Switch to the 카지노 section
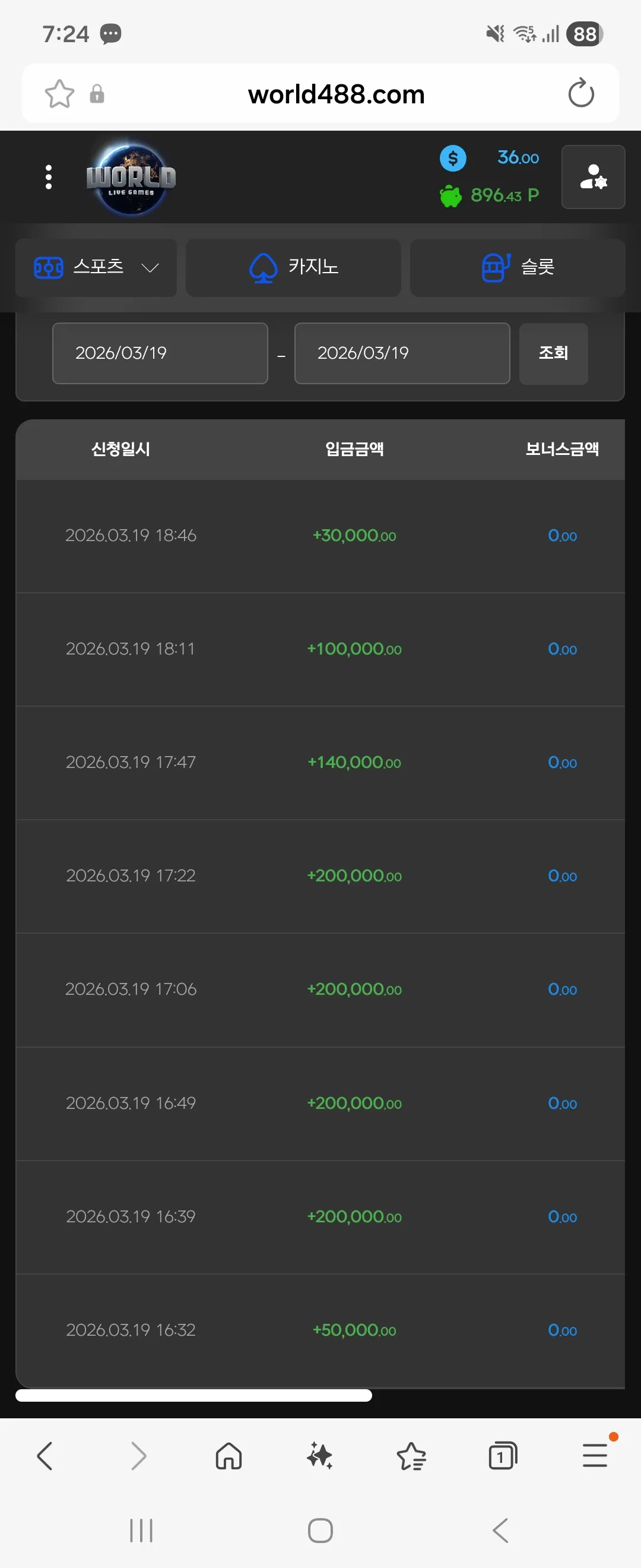The image size is (641, 1568). 293,268
